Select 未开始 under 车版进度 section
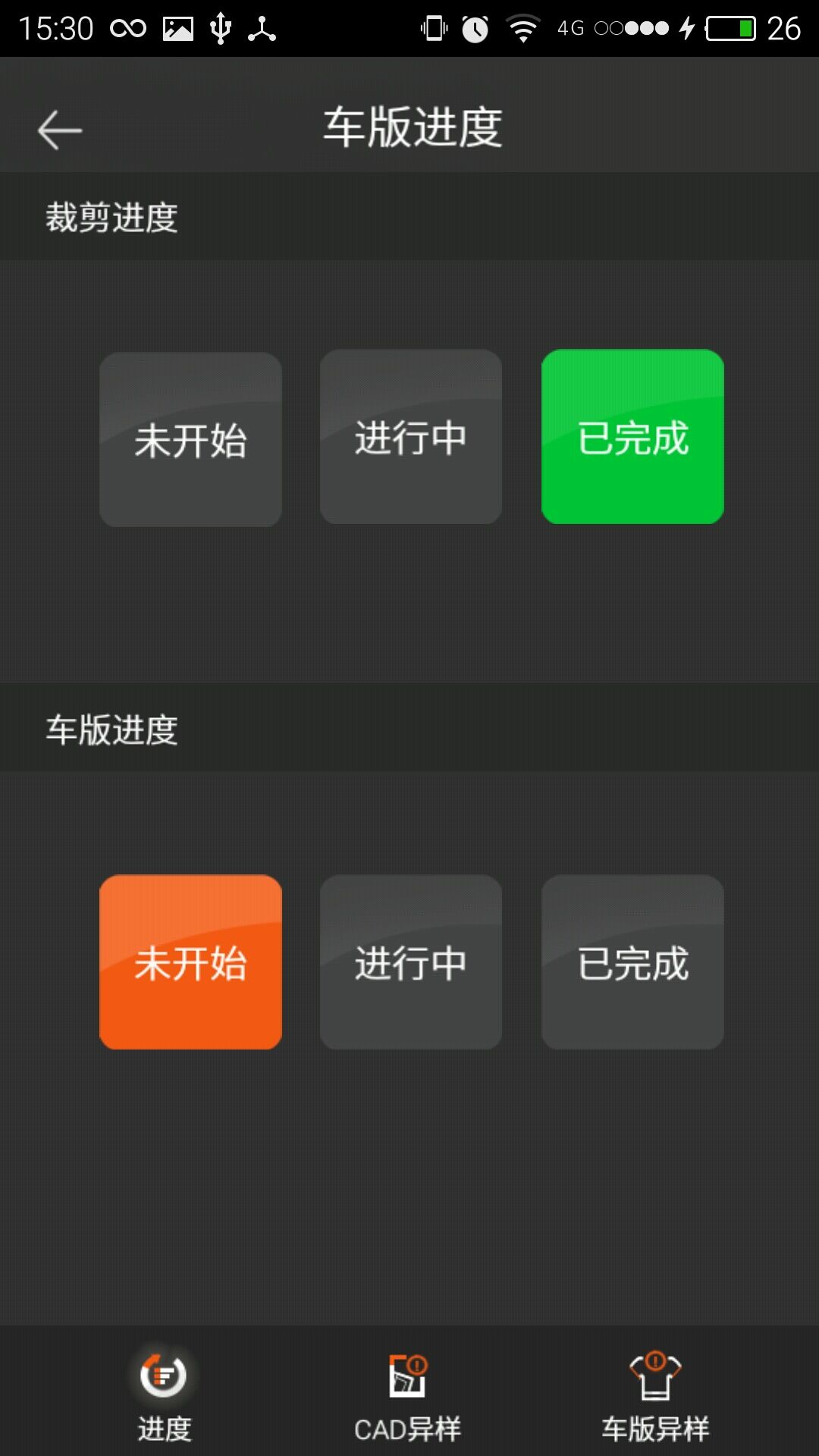The width and height of the screenshot is (819, 1456). (190, 962)
